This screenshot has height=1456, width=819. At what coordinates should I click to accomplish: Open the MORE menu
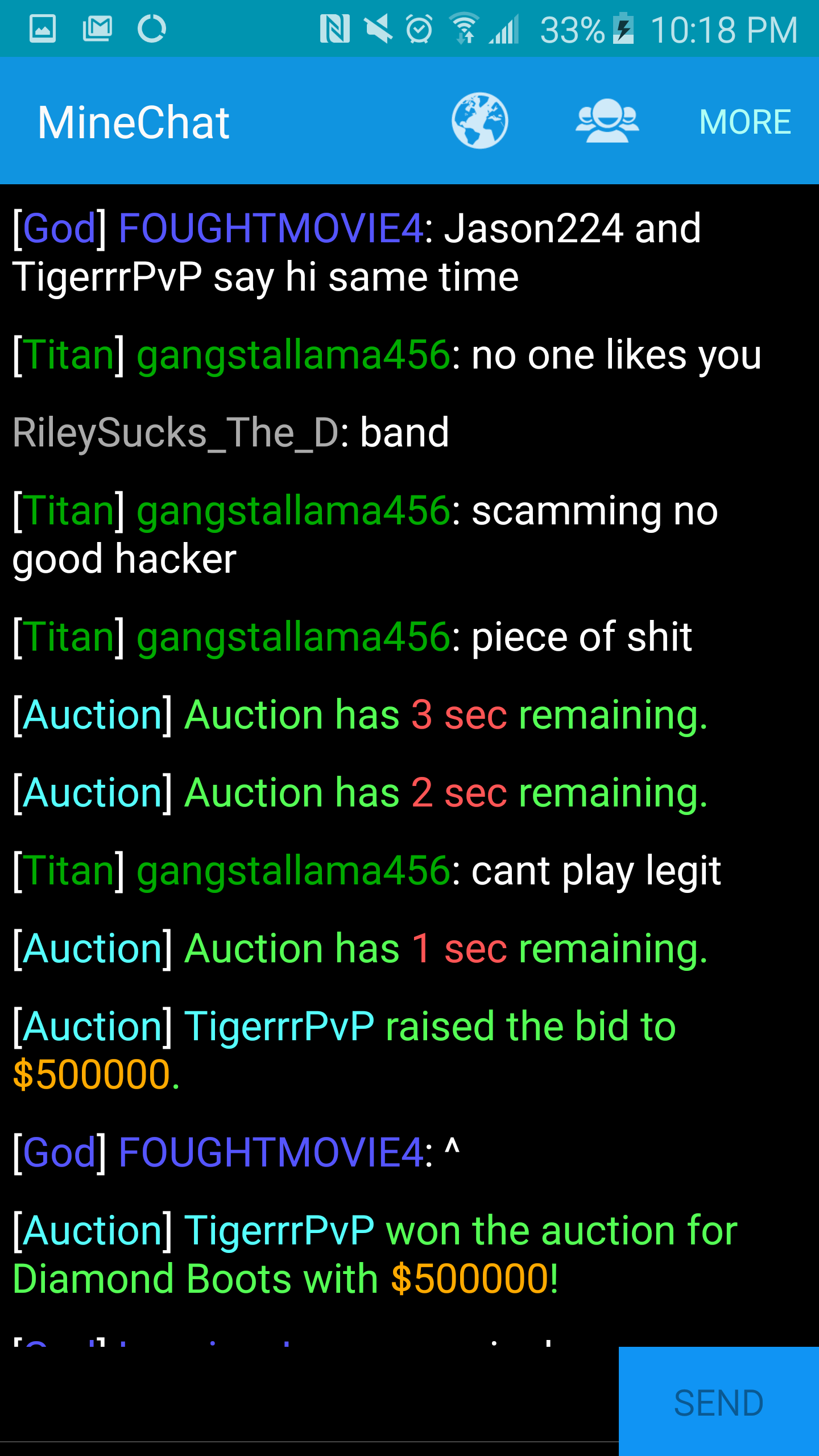[744, 122]
